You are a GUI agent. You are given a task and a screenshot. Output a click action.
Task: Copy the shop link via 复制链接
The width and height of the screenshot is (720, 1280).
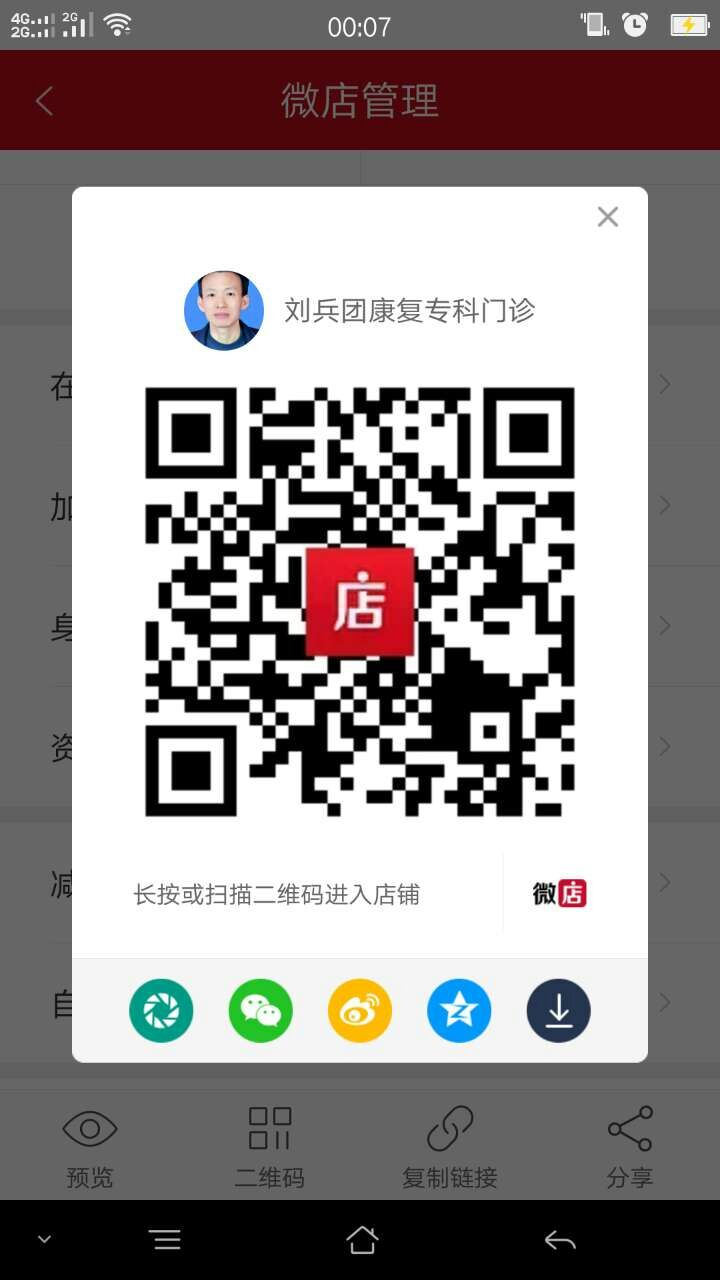[x=450, y=1147]
